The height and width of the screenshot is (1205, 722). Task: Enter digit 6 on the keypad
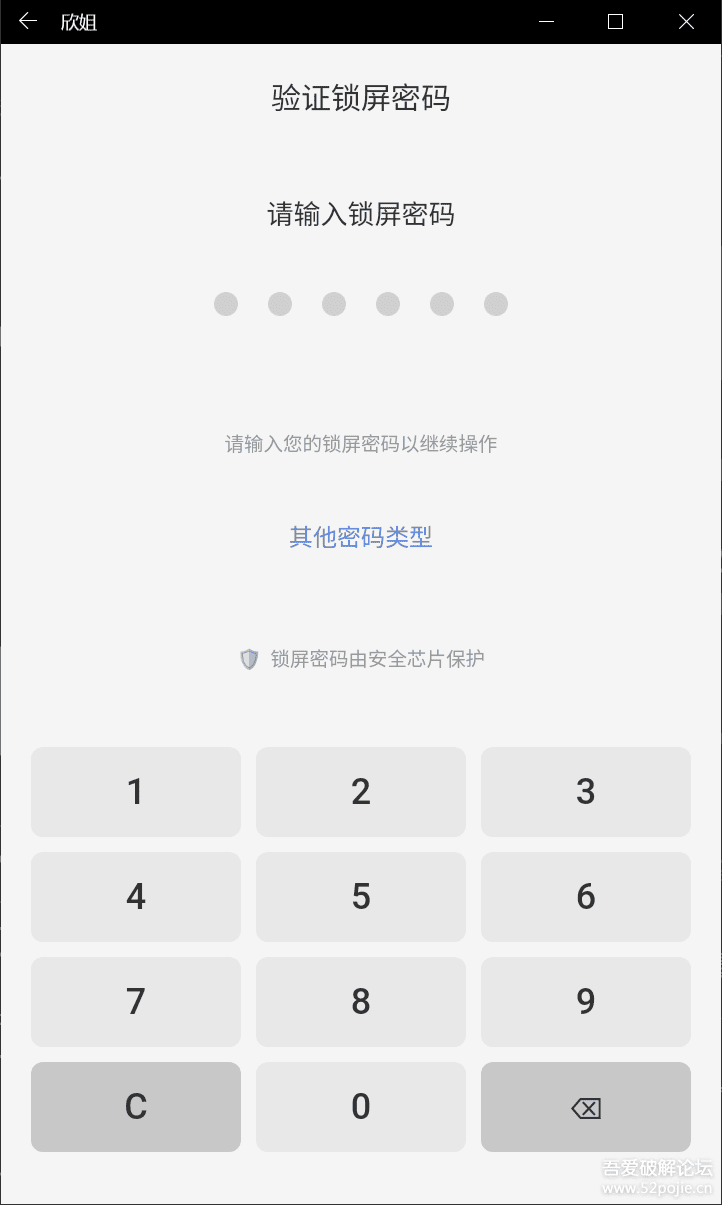pyautogui.click(x=586, y=897)
